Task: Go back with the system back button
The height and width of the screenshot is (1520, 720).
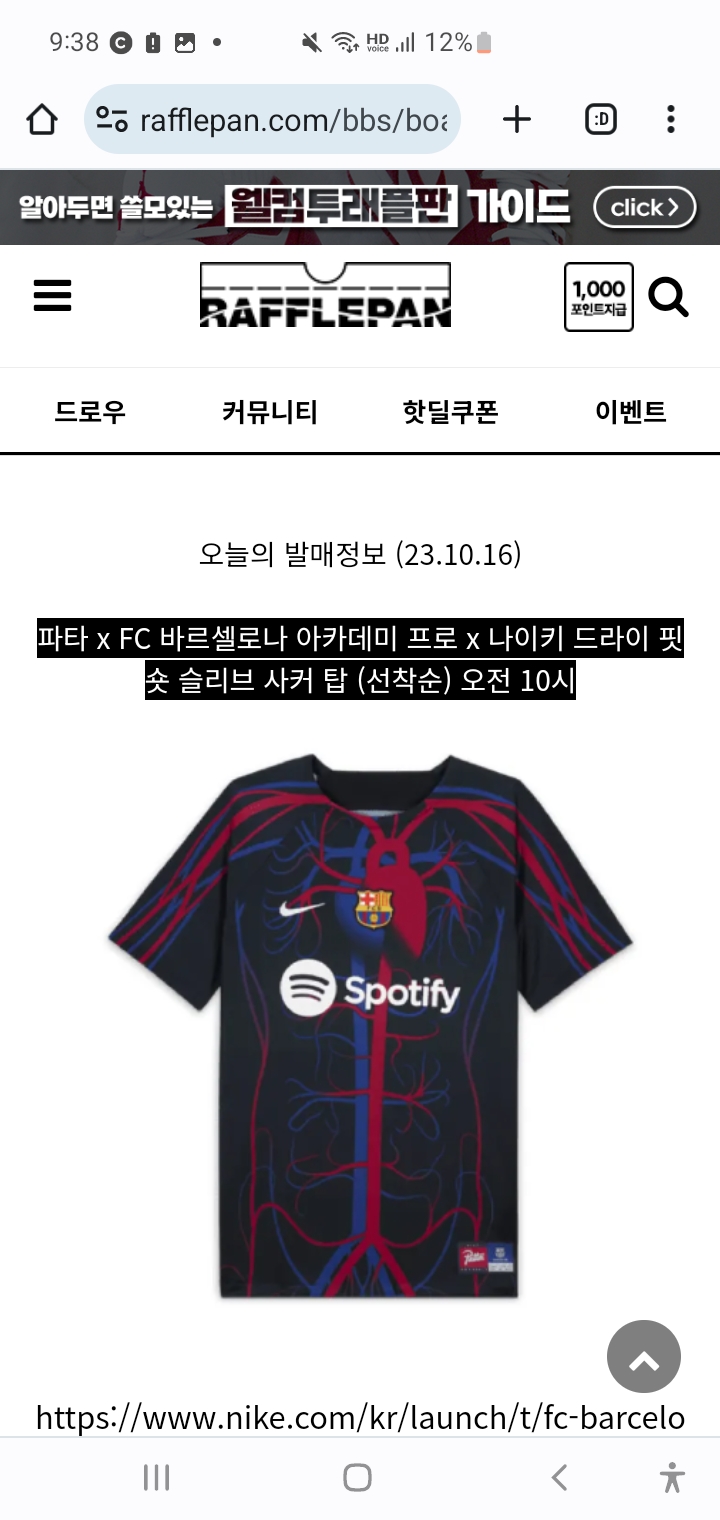Action: (560, 1477)
